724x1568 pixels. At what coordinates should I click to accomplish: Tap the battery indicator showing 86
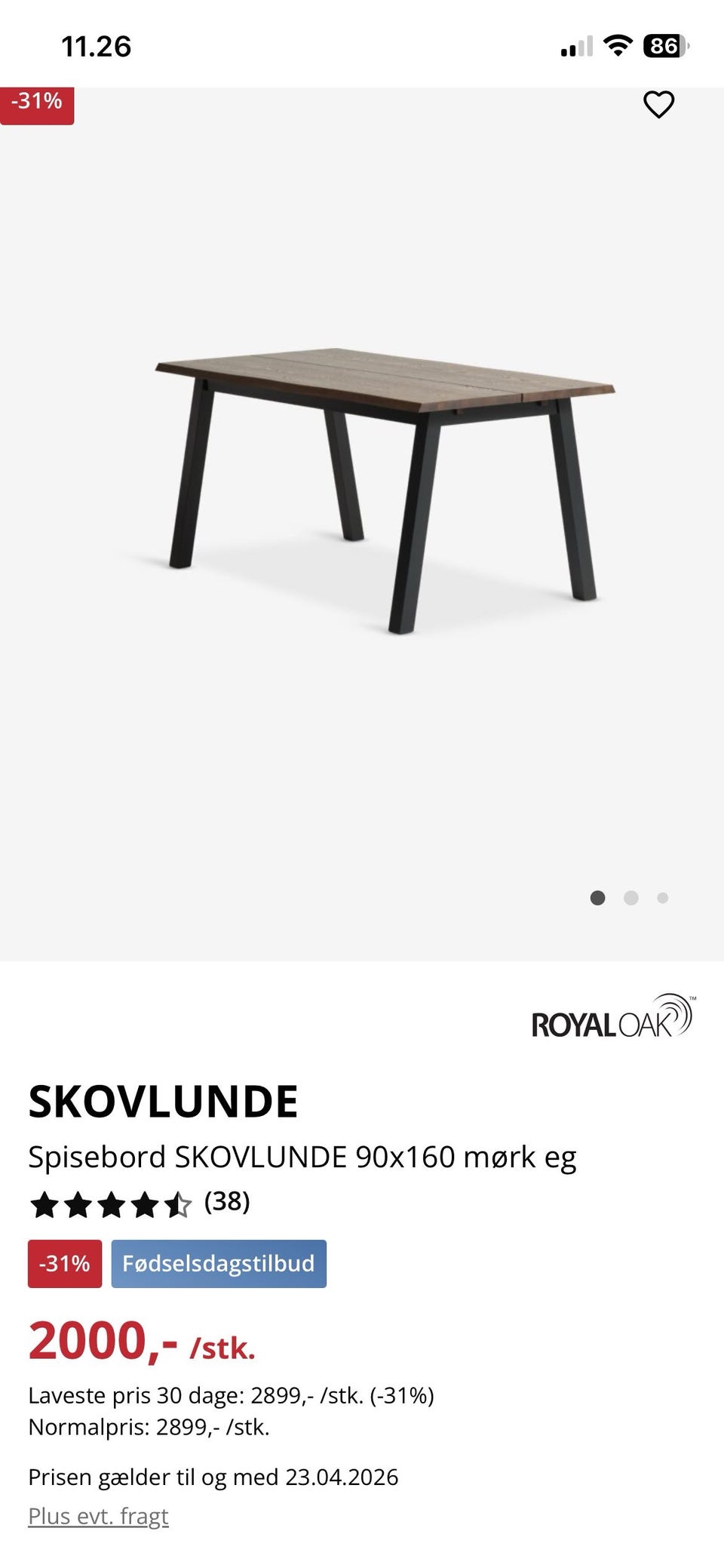tap(667, 46)
